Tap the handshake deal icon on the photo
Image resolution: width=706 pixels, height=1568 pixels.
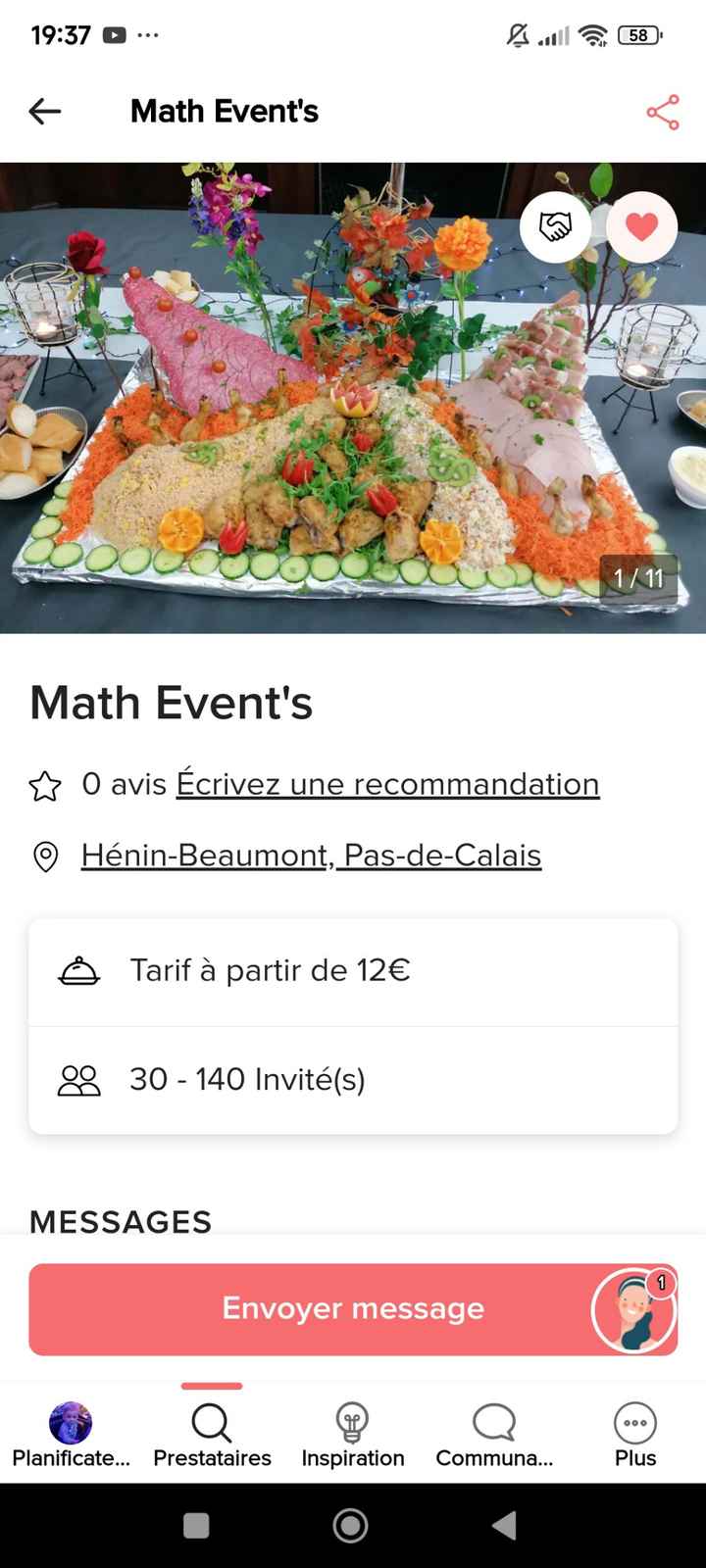(556, 226)
